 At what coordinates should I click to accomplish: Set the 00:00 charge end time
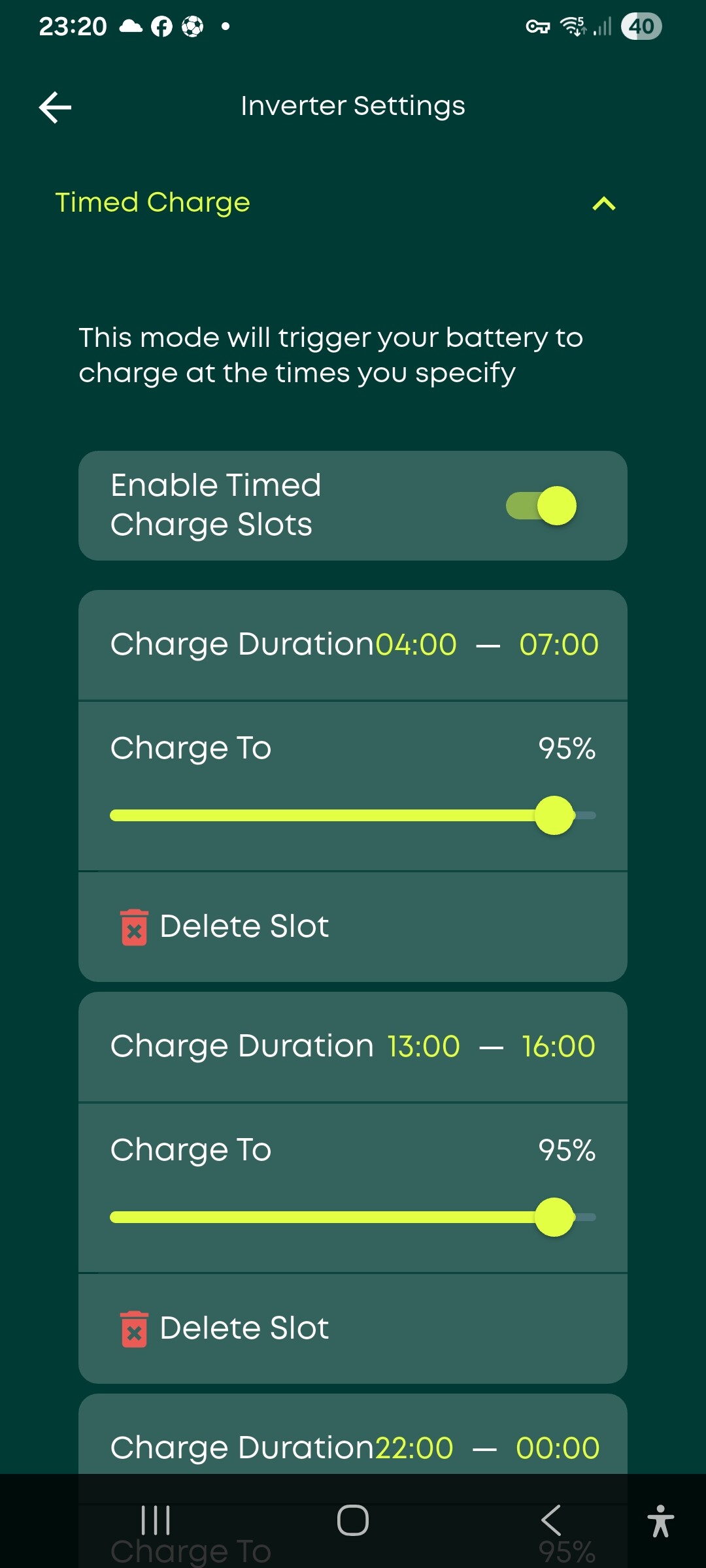[x=558, y=1448]
